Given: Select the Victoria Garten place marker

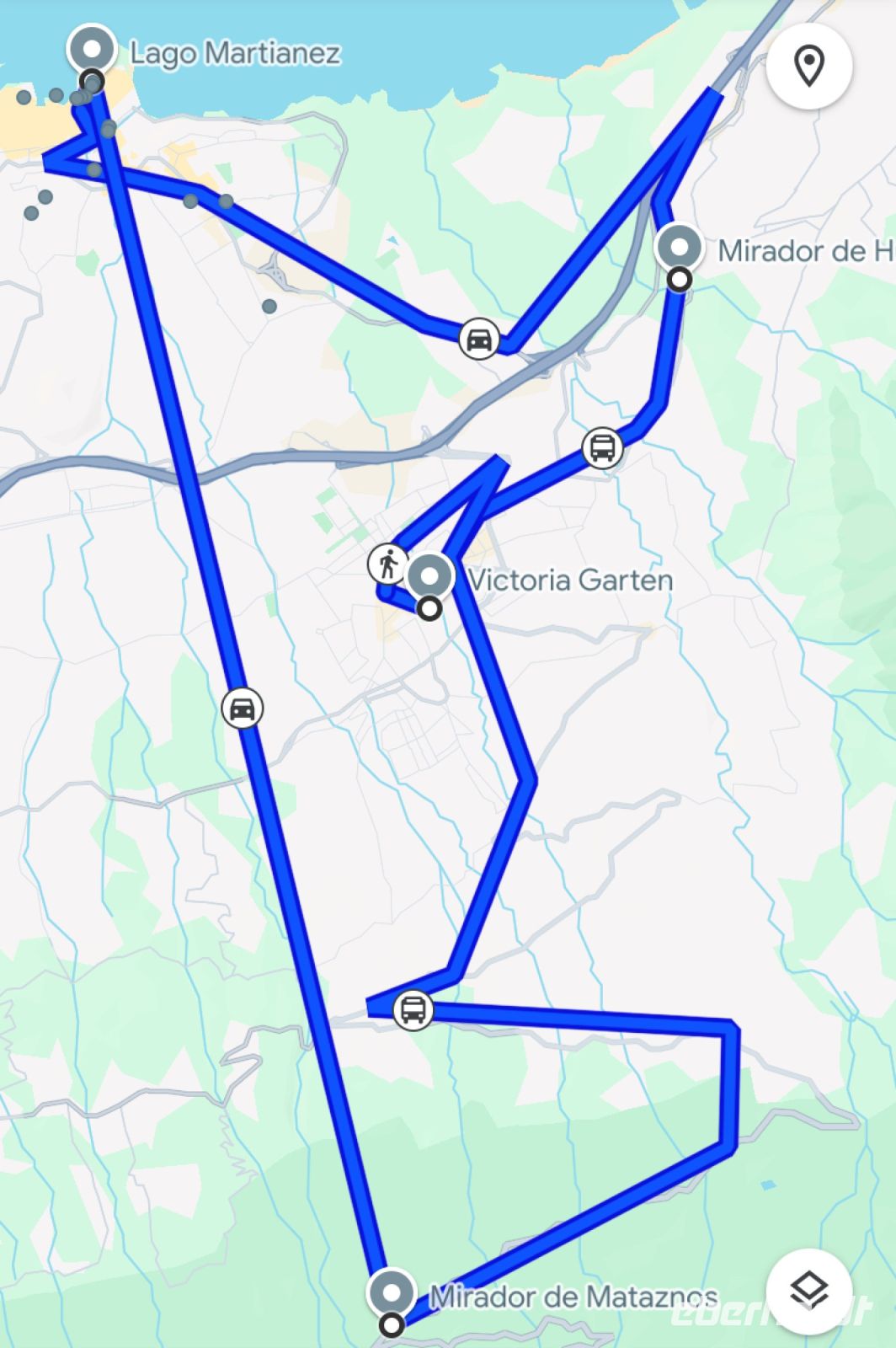Looking at the screenshot, I should 430,577.
